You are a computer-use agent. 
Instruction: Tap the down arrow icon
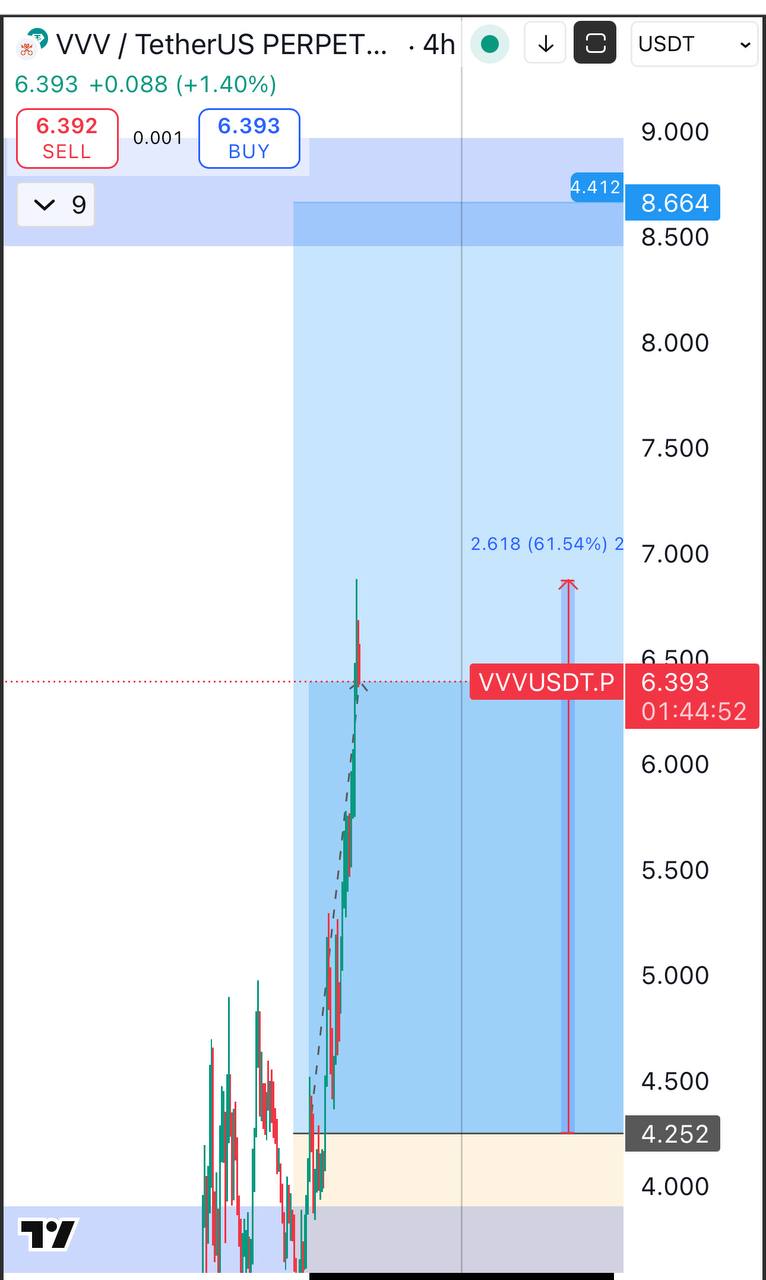(546, 44)
